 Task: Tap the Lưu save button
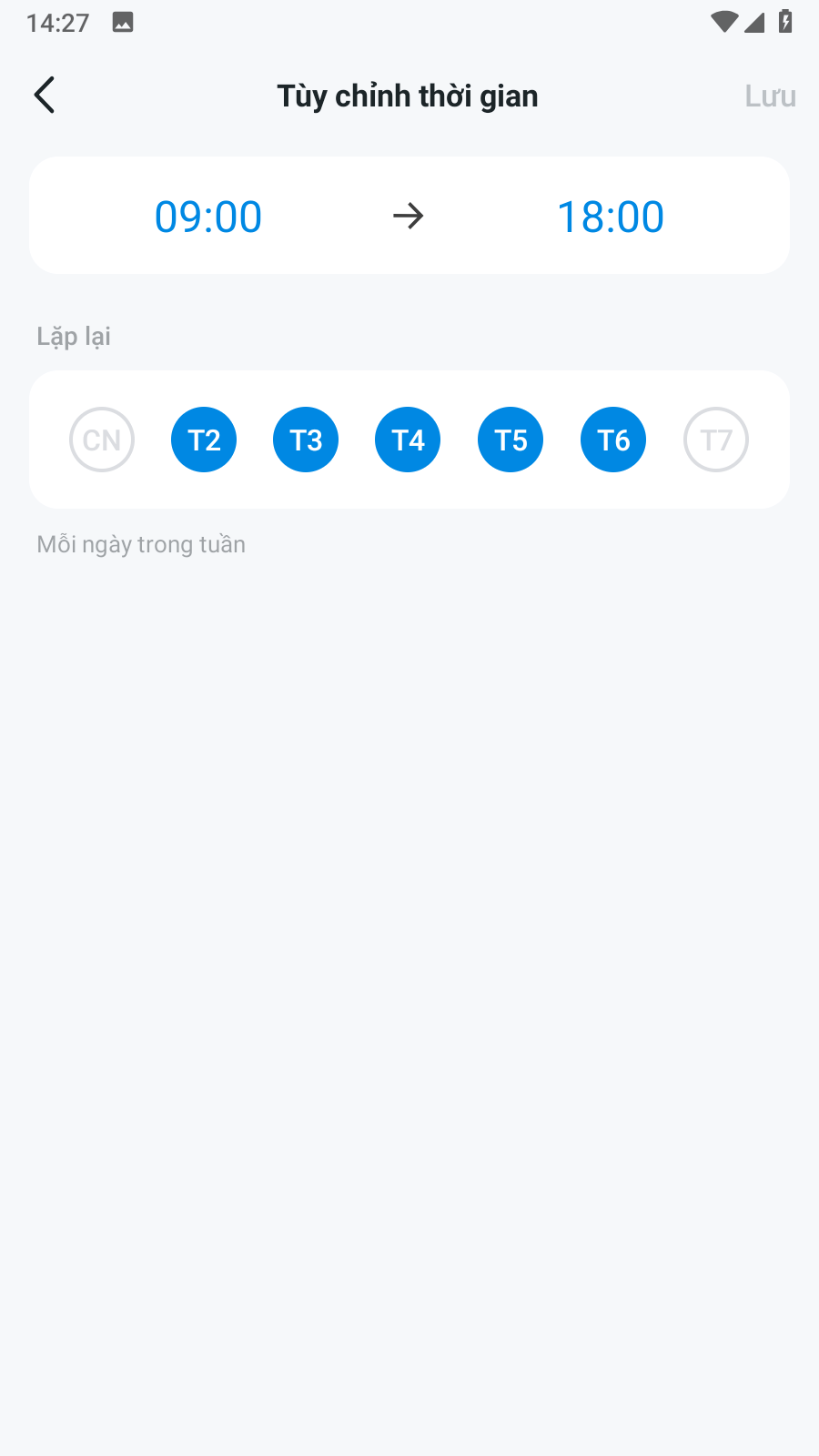(769, 96)
